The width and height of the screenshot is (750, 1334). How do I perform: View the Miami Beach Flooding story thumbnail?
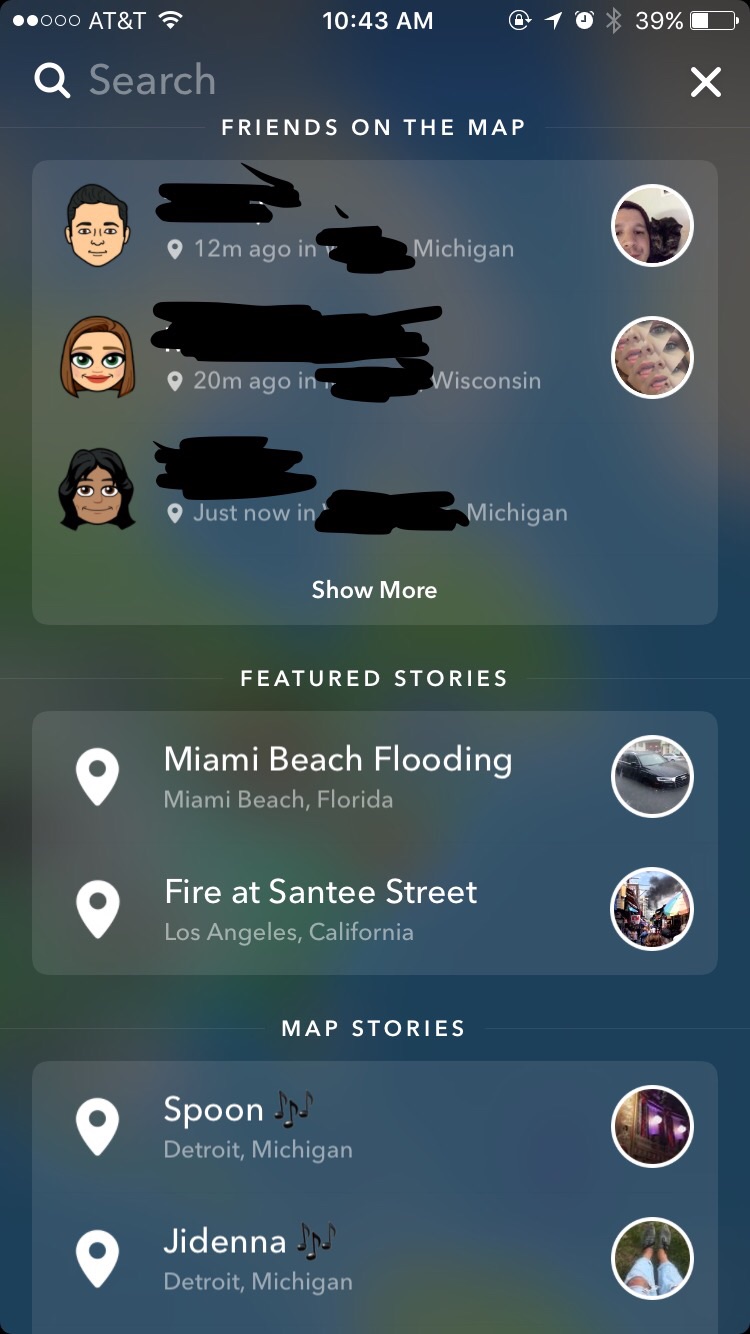(x=652, y=776)
